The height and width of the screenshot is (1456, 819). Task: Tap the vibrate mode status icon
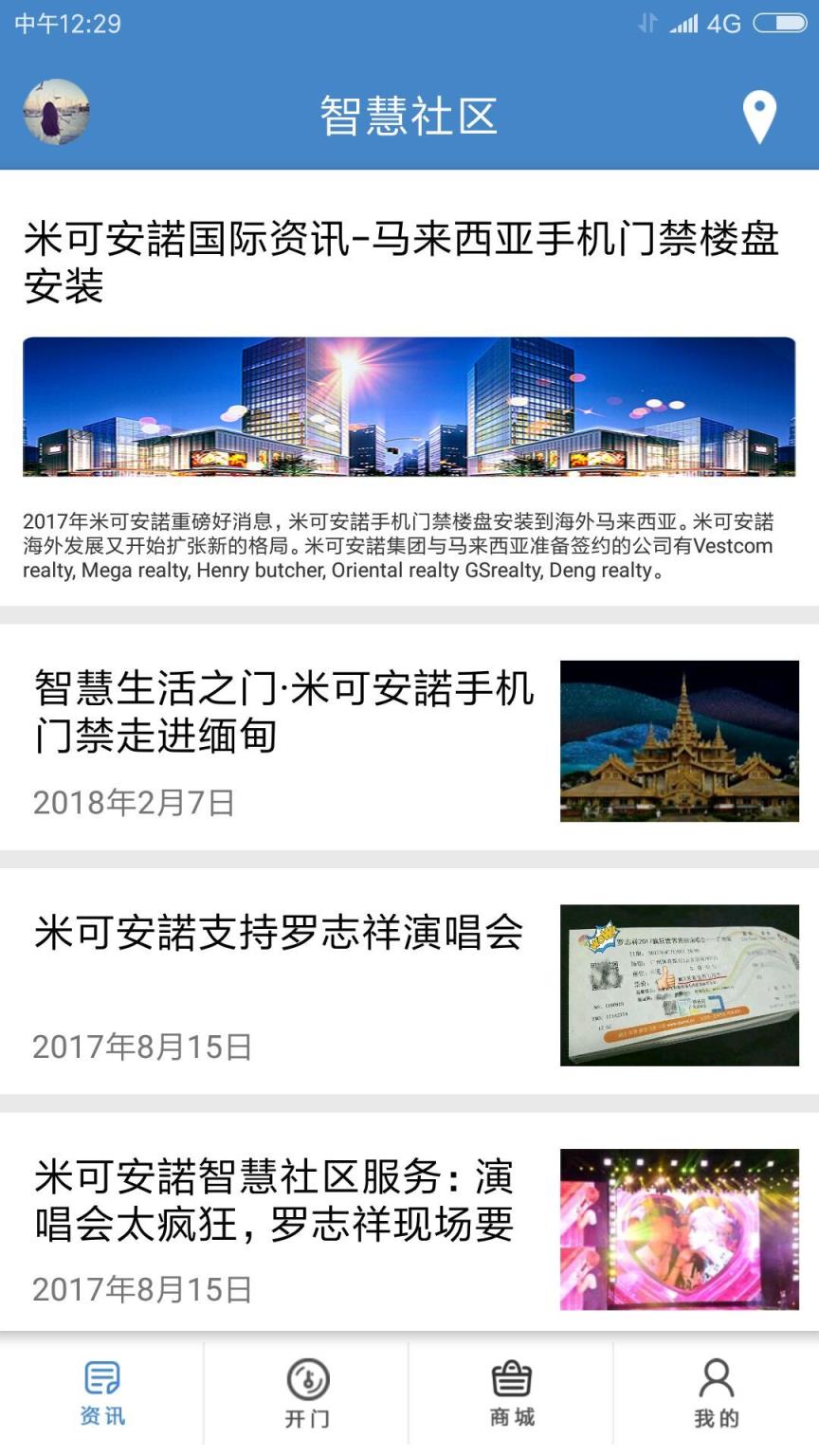(x=647, y=22)
